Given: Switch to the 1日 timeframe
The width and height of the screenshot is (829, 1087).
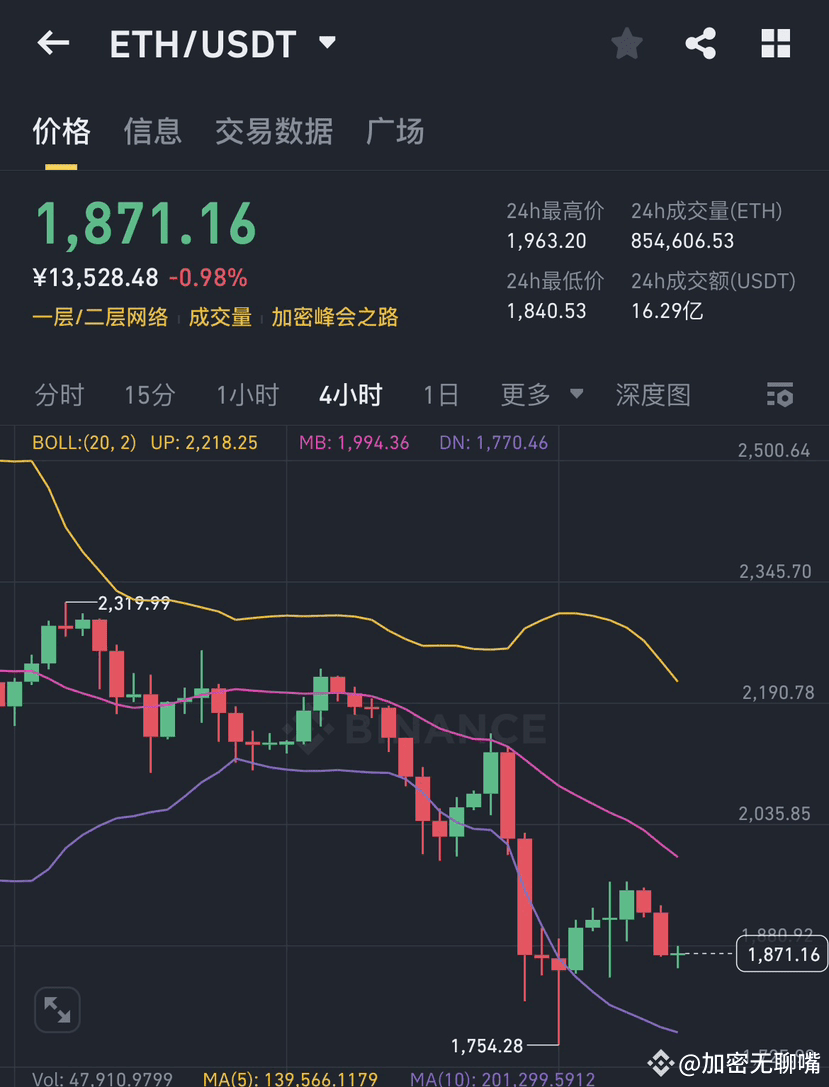Looking at the screenshot, I should [x=441, y=395].
